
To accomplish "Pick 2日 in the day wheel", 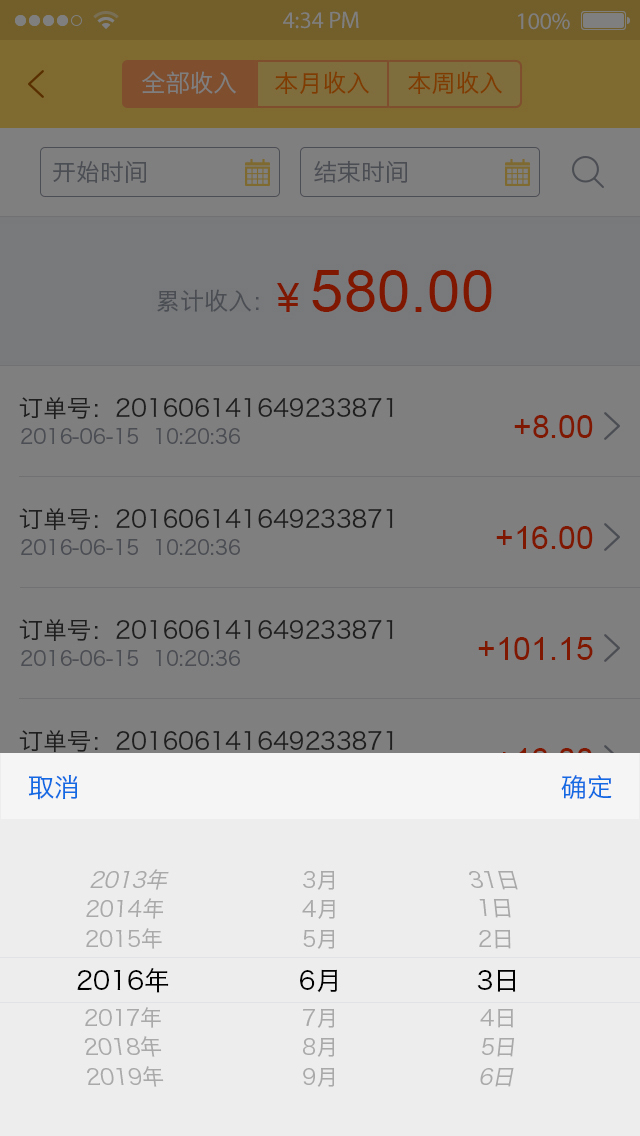I will click(497, 939).
